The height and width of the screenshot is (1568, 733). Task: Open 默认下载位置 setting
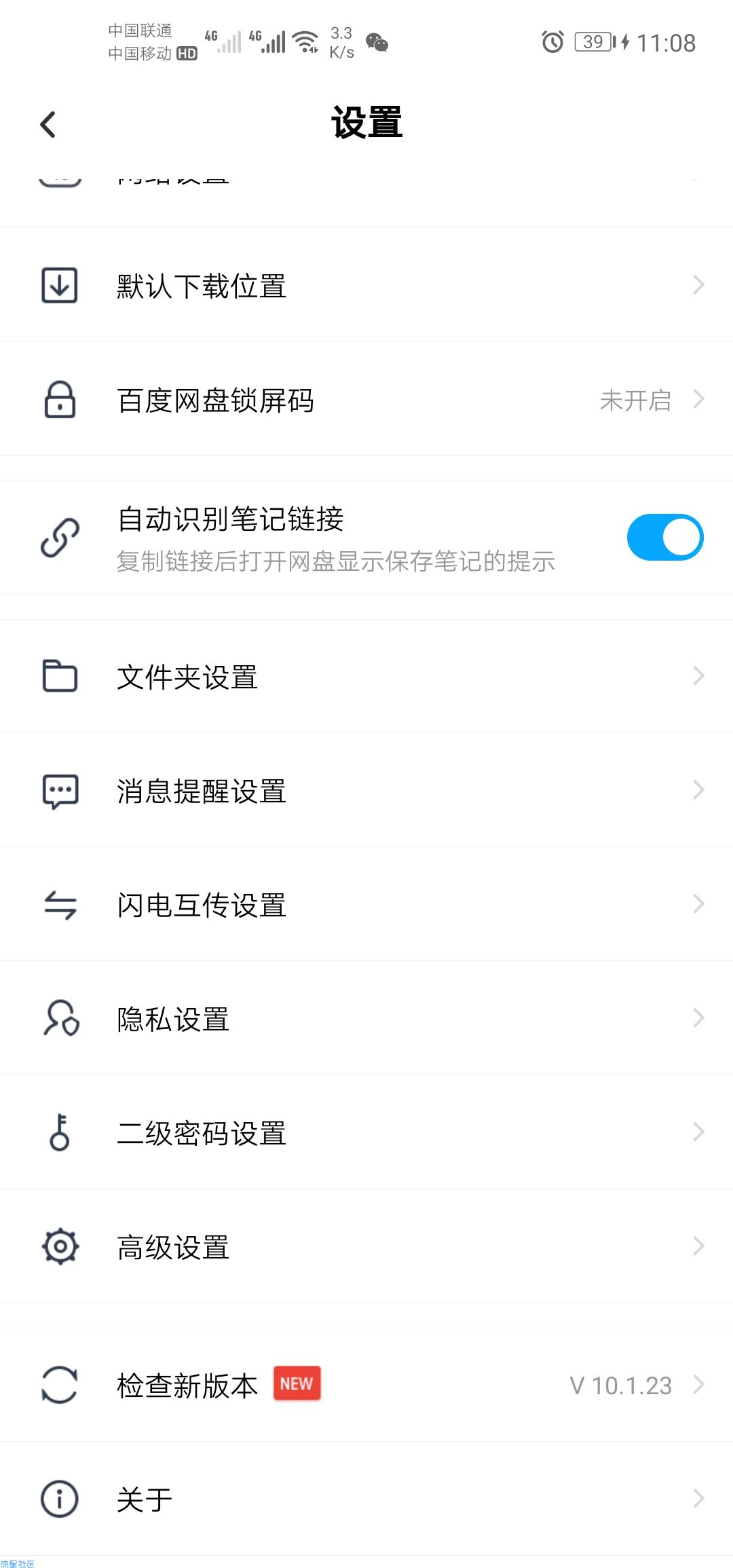(x=366, y=285)
